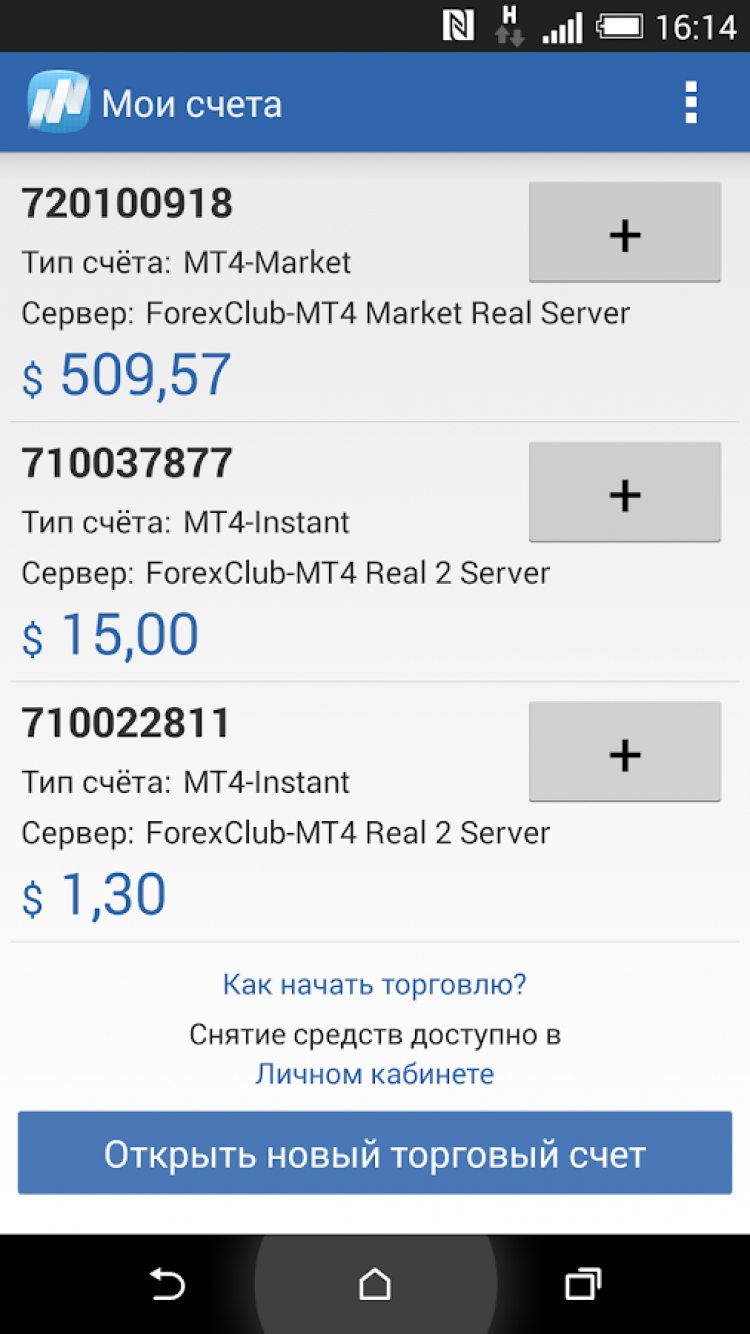750x1334 pixels.
Task: Tap the plus button for account 720100918
Action: [624, 233]
